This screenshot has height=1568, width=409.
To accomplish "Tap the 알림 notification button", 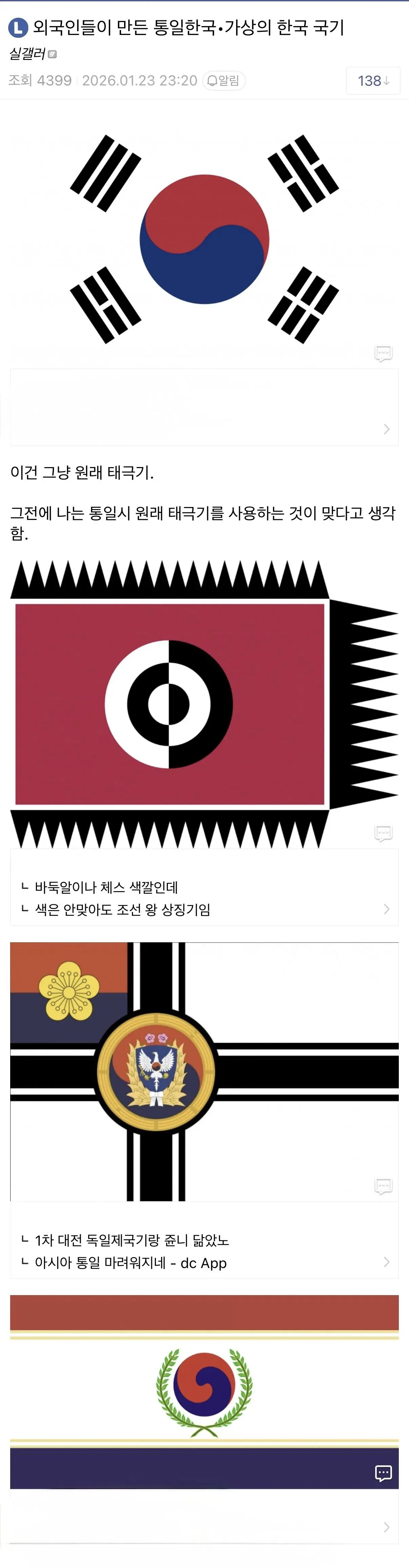I will pyautogui.click(x=223, y=80).
